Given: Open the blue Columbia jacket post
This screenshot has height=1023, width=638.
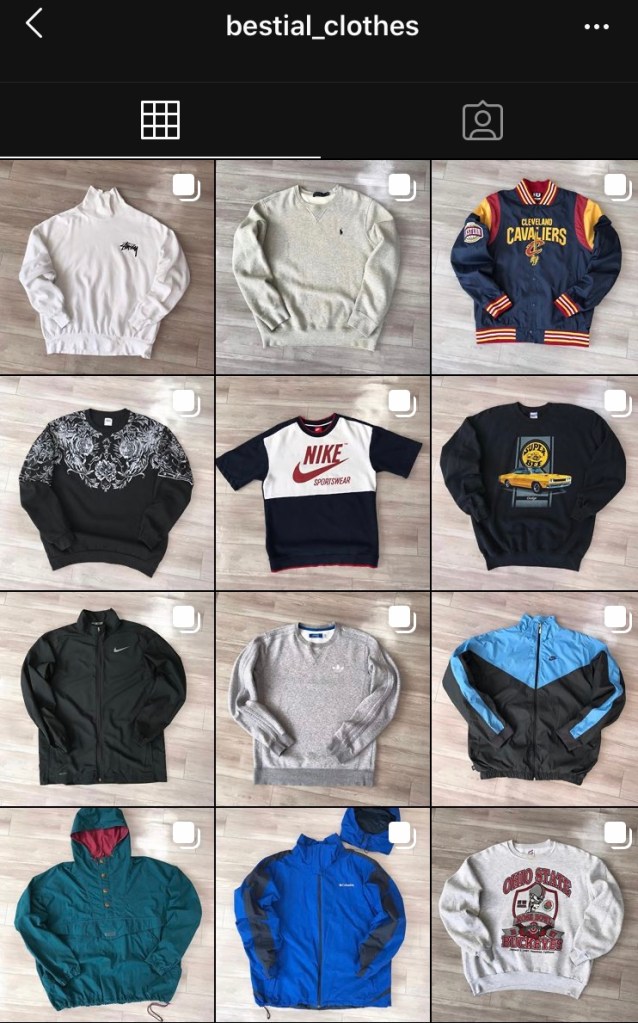Looking at the screenshot, I should (x=322, y=915).
